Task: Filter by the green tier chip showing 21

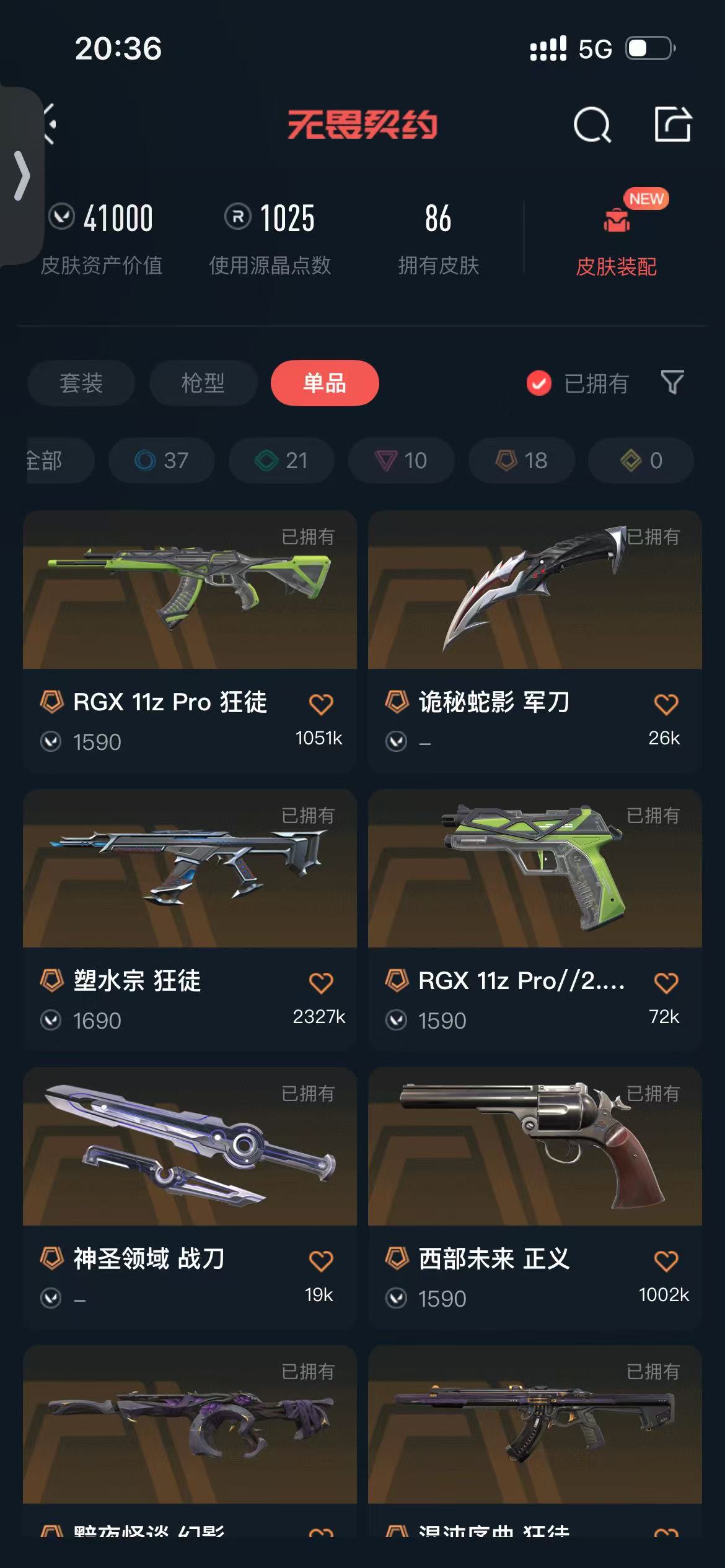Action: point(281,460)
